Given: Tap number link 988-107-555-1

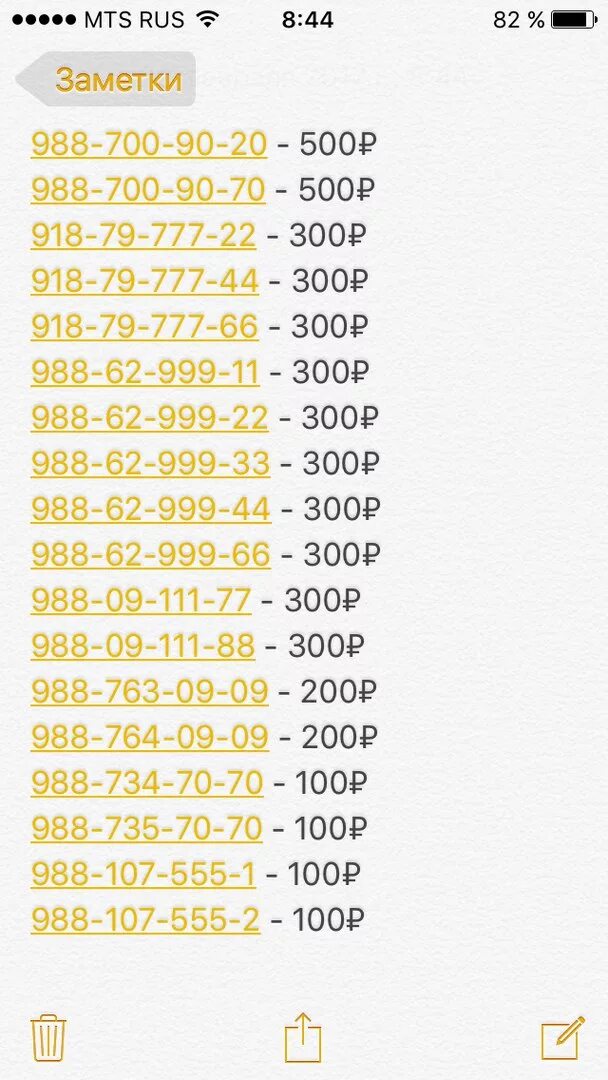Looking at the screenshot, I should coord(143,875).
